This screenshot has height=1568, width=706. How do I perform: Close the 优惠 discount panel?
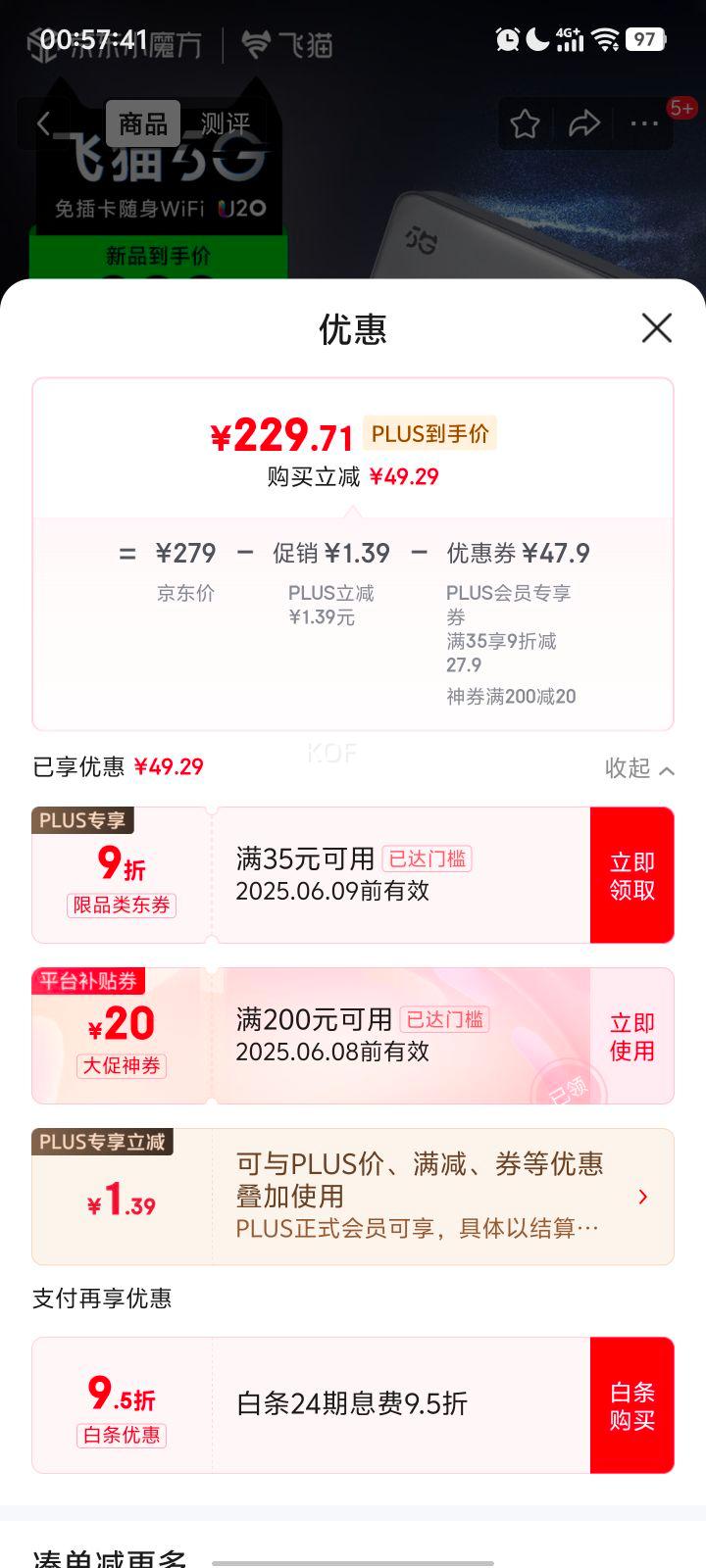656,328
